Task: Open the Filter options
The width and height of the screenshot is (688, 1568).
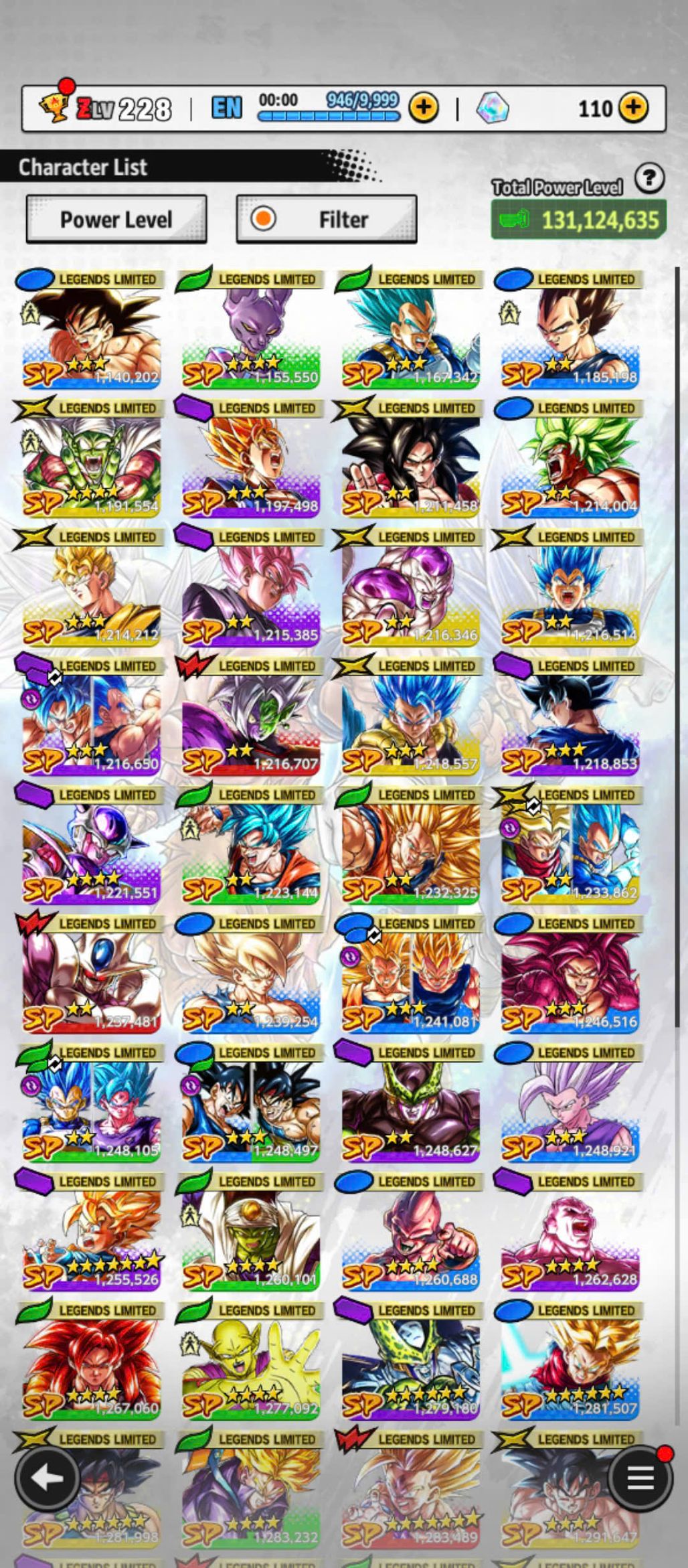Action: point(327,220)
